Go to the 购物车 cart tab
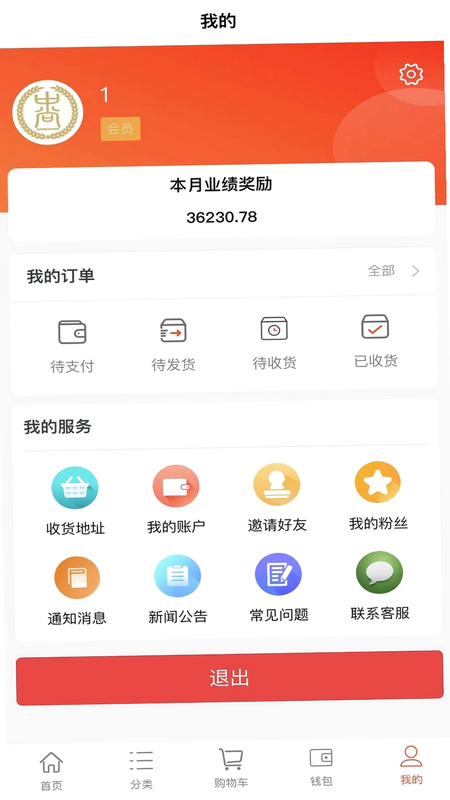This screenshot has width=450, height=800. click(x=231, y=768)
